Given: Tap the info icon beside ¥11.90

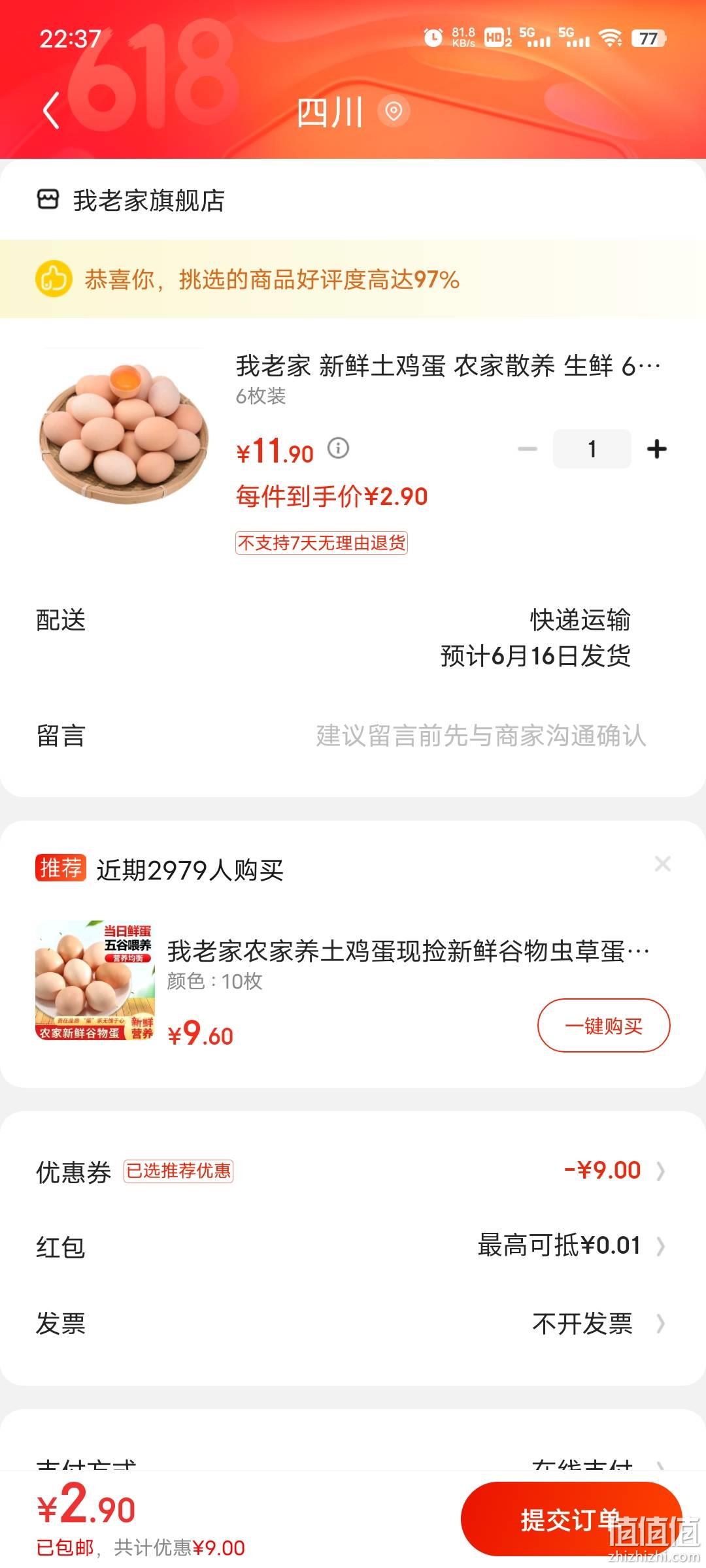Looking at the screenshot, I should point(338,448).
